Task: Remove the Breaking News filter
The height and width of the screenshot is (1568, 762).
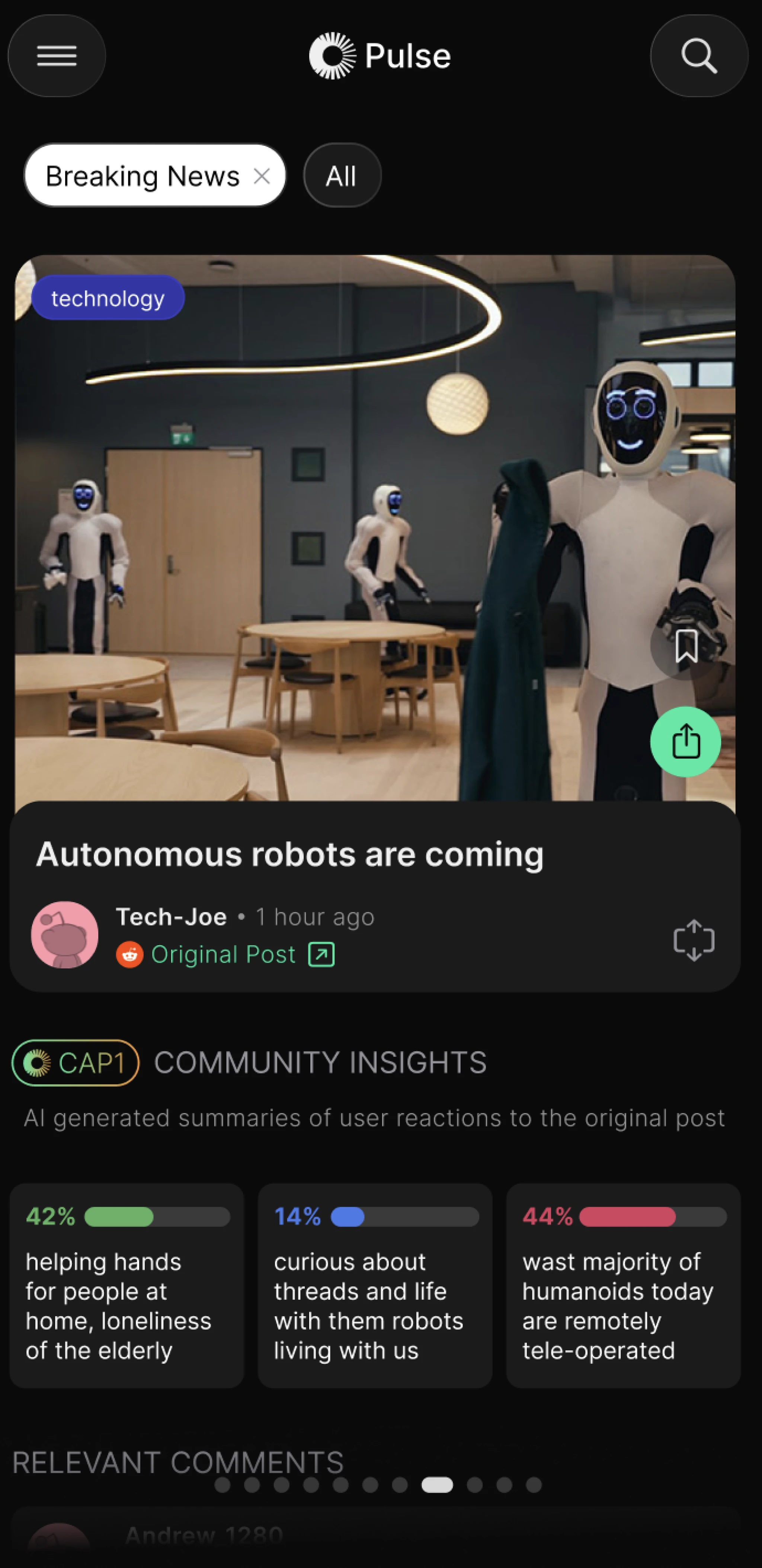Action: click(x=262, y=177)
